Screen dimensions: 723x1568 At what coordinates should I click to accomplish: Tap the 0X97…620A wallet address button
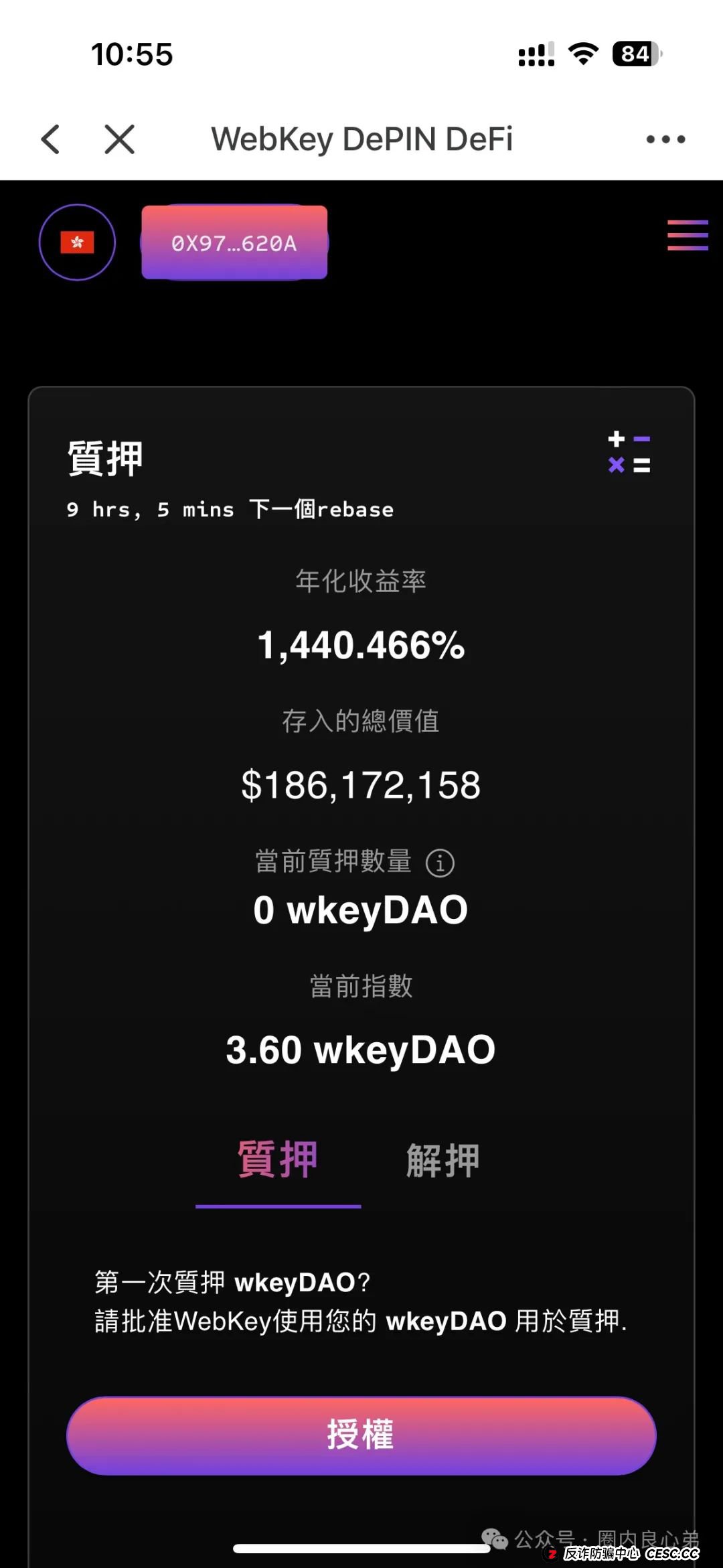click(x=234, y=242)
